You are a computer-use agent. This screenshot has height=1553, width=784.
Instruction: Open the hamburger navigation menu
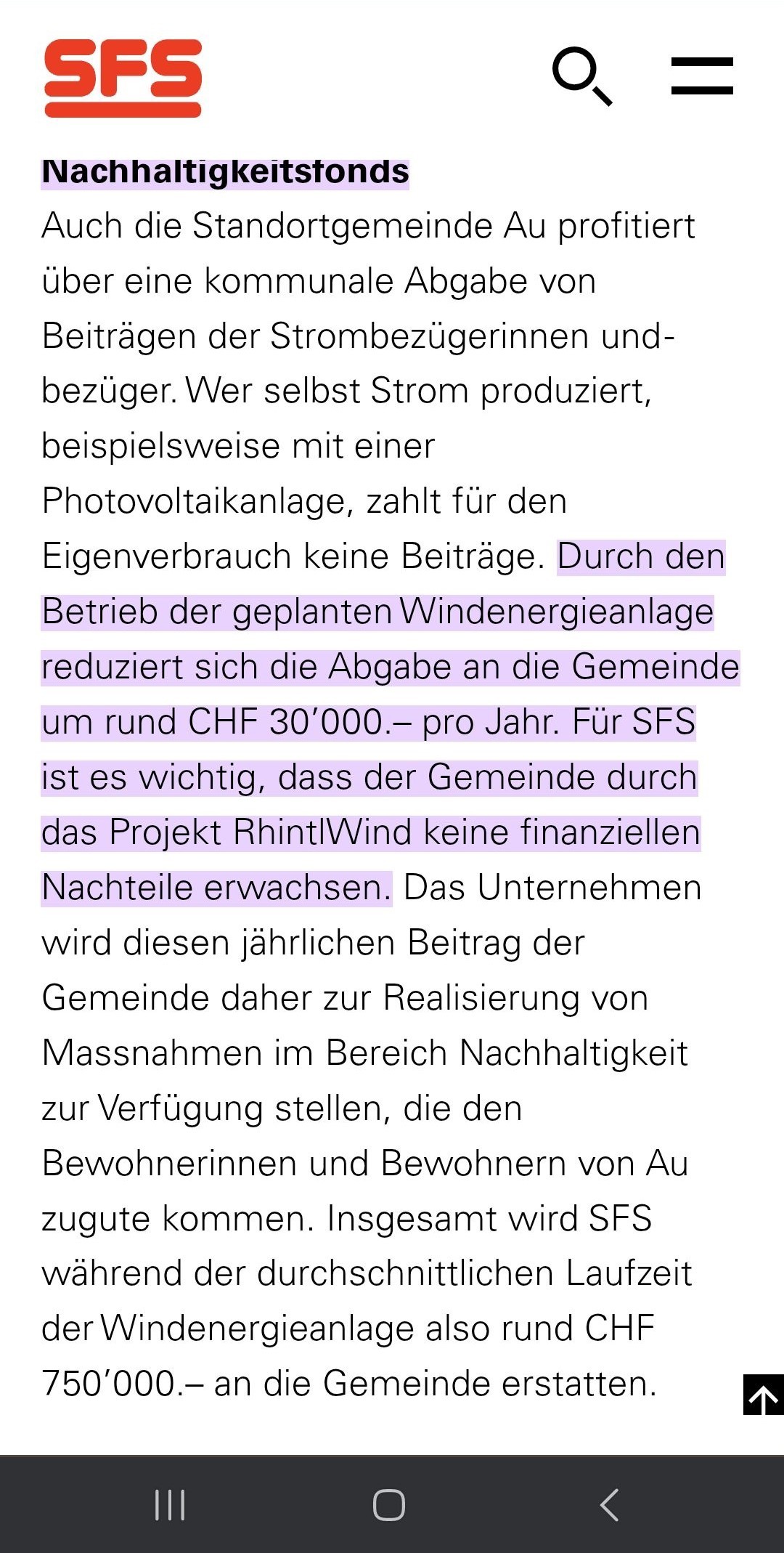pyautogui.click(x=702, y=76)
